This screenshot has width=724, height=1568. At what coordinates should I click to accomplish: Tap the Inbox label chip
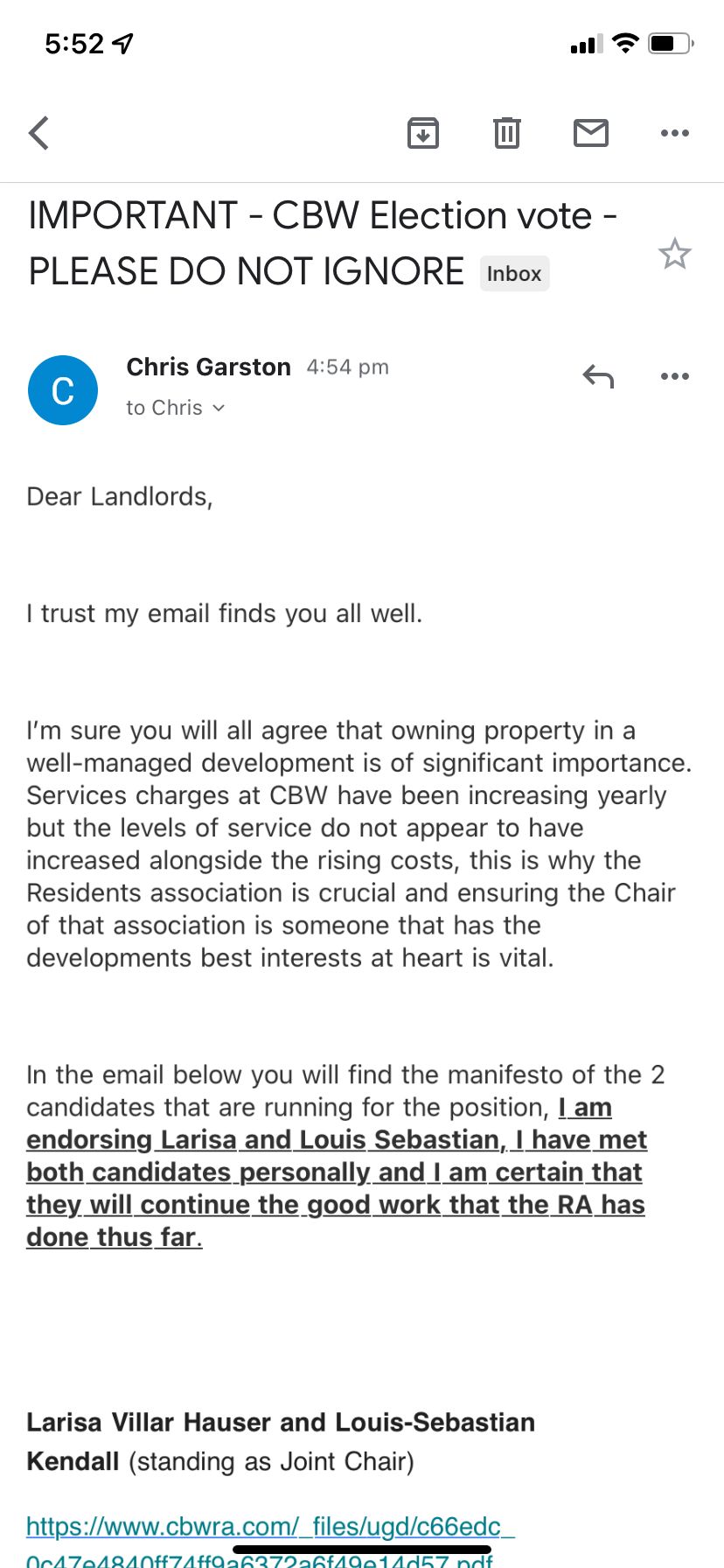pos(514,274)
